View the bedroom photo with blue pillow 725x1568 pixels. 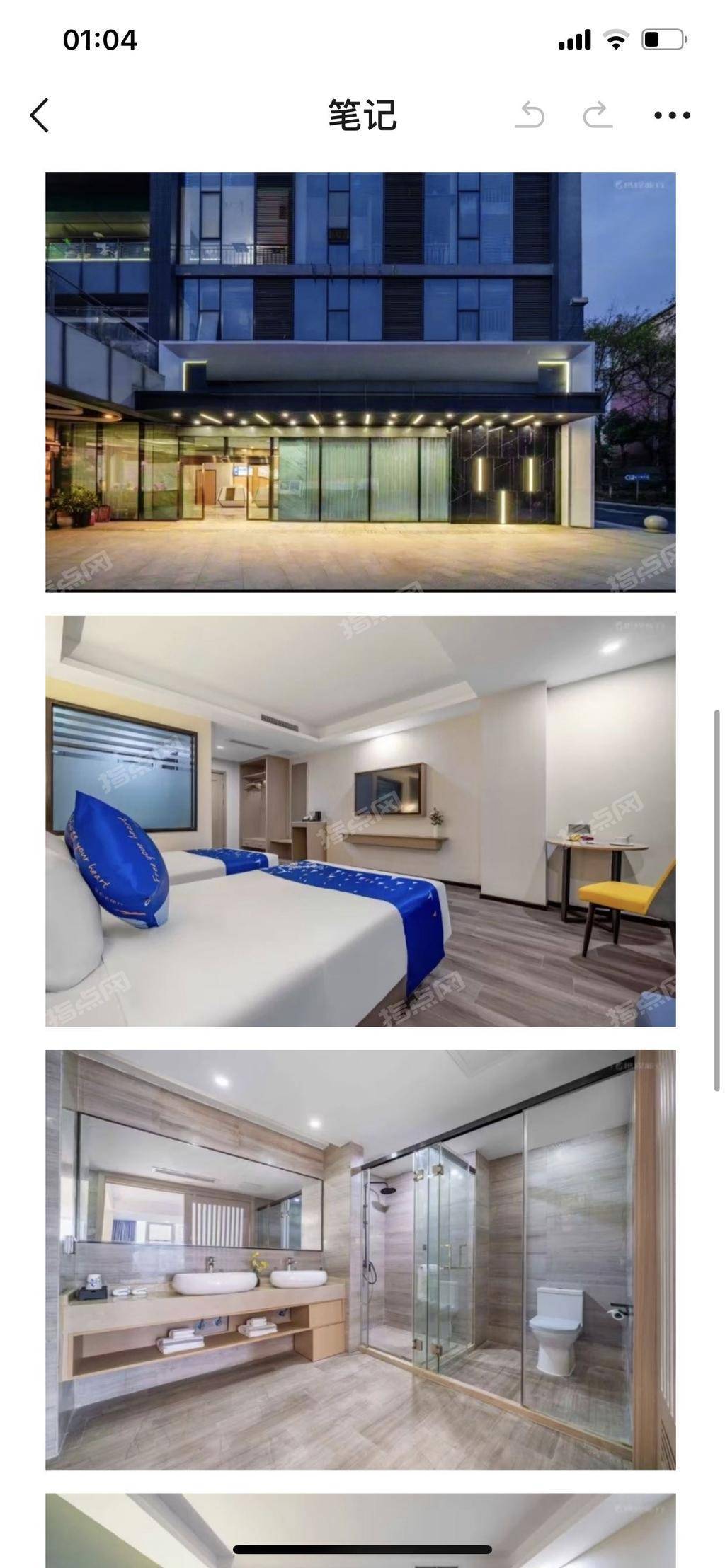click(x=360, y=821)
